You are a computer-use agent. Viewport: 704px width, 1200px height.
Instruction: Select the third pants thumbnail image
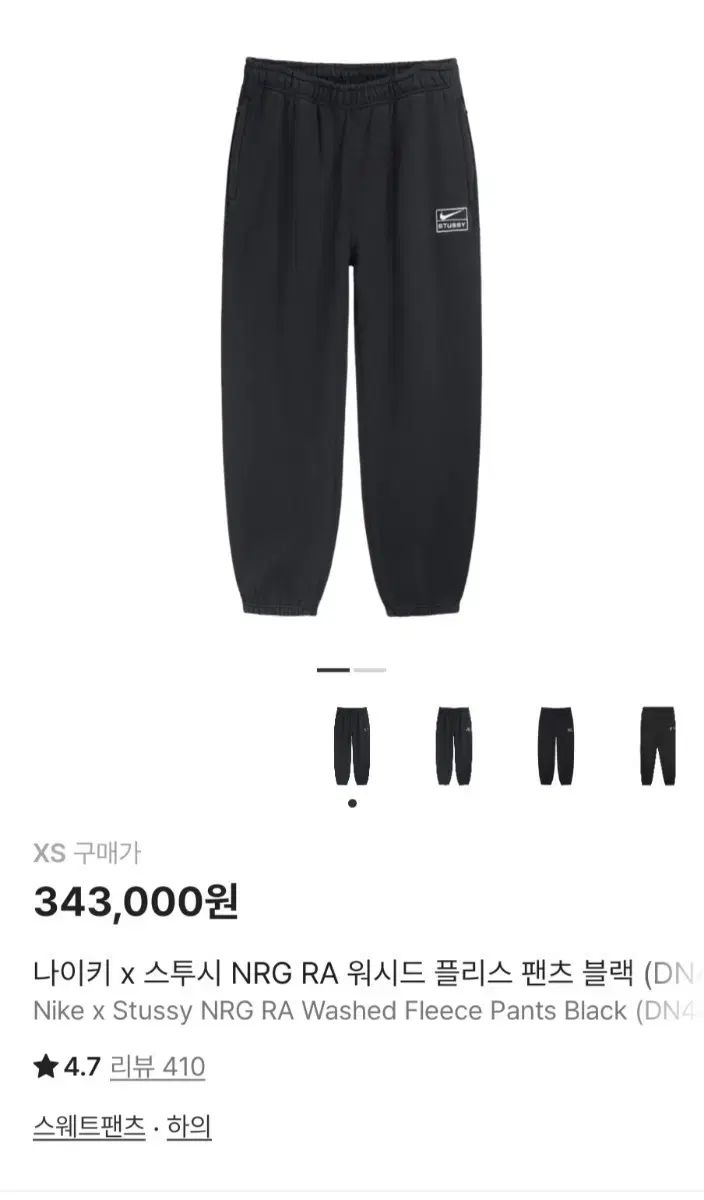555,746
